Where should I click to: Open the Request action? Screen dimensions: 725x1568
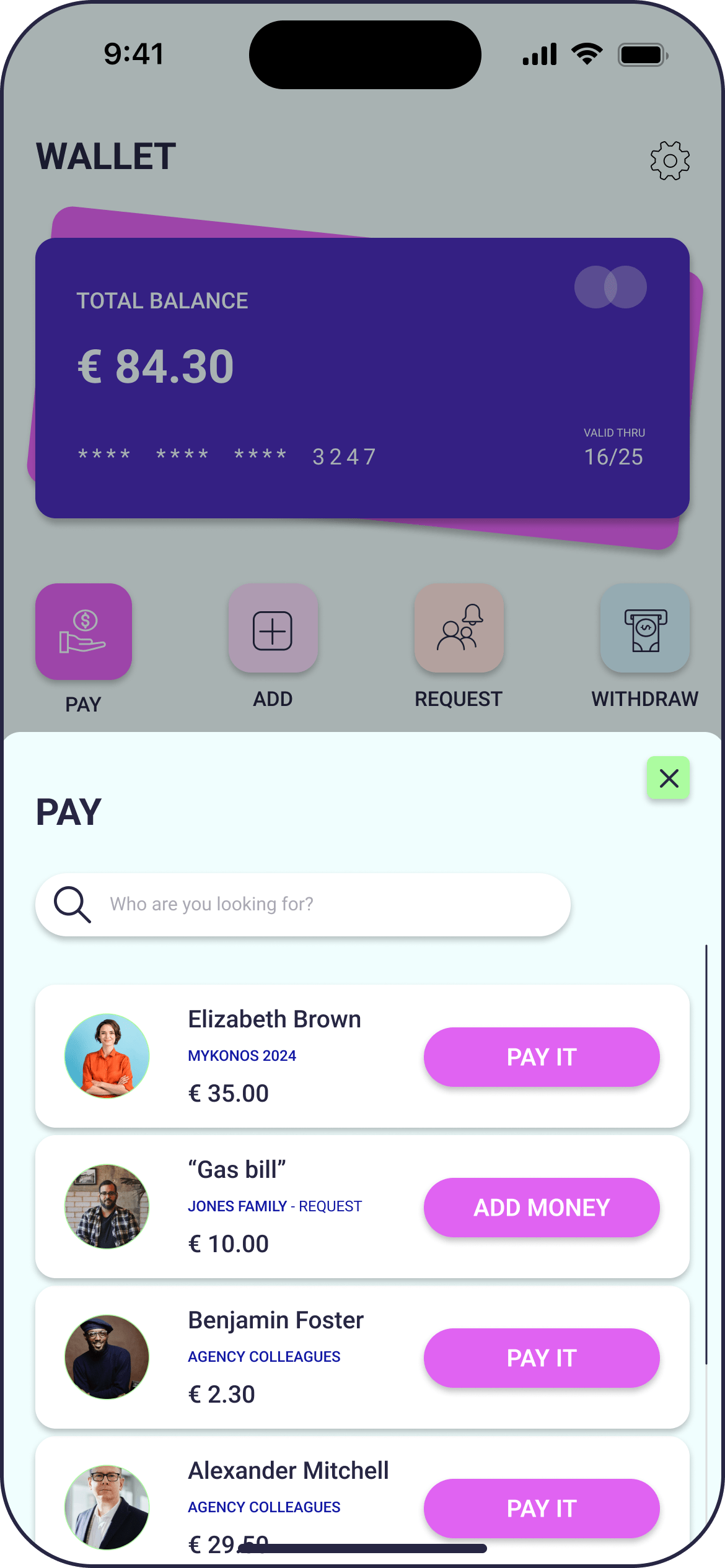pos(459,629)
